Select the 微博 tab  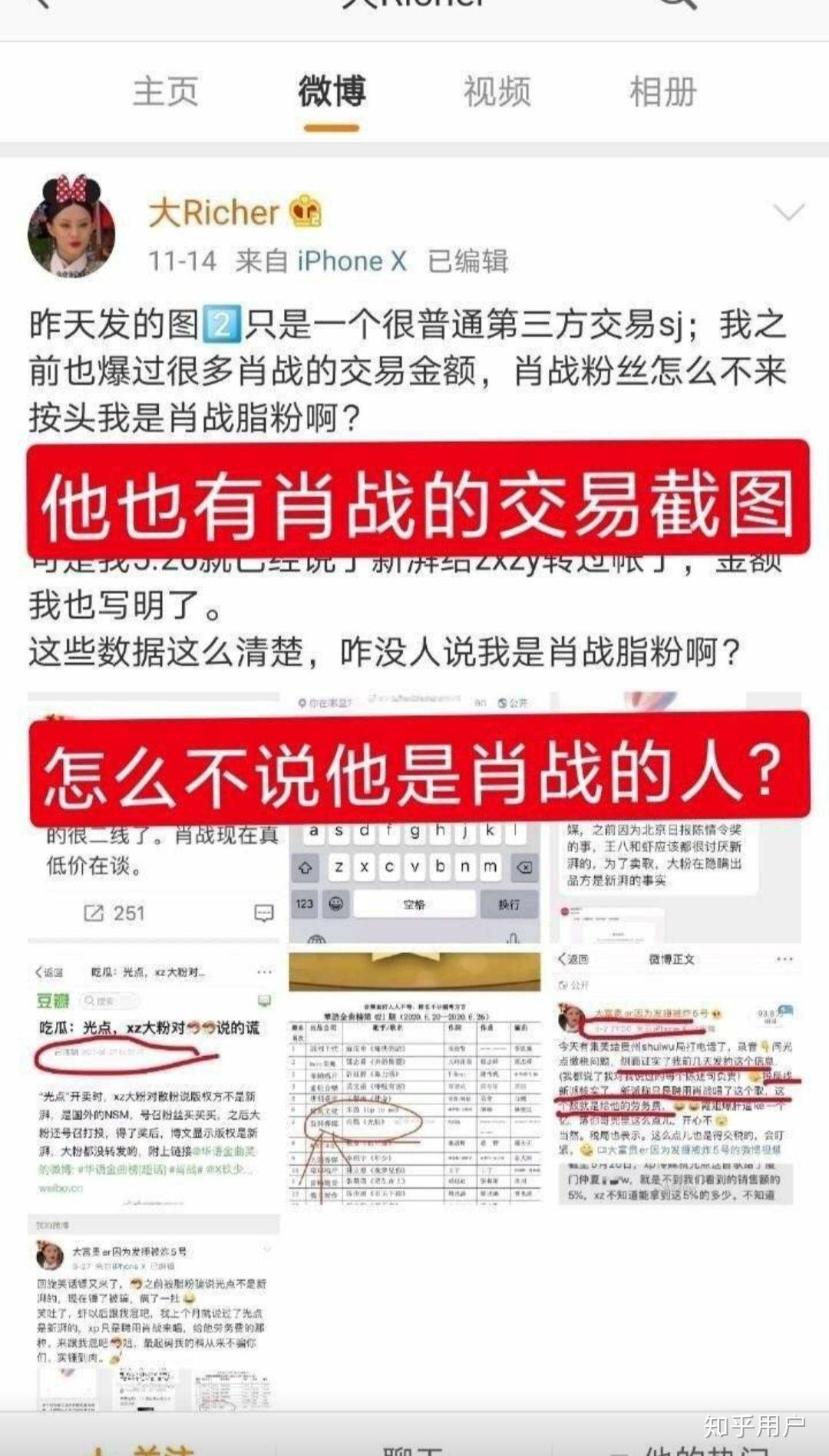point(332,91)
